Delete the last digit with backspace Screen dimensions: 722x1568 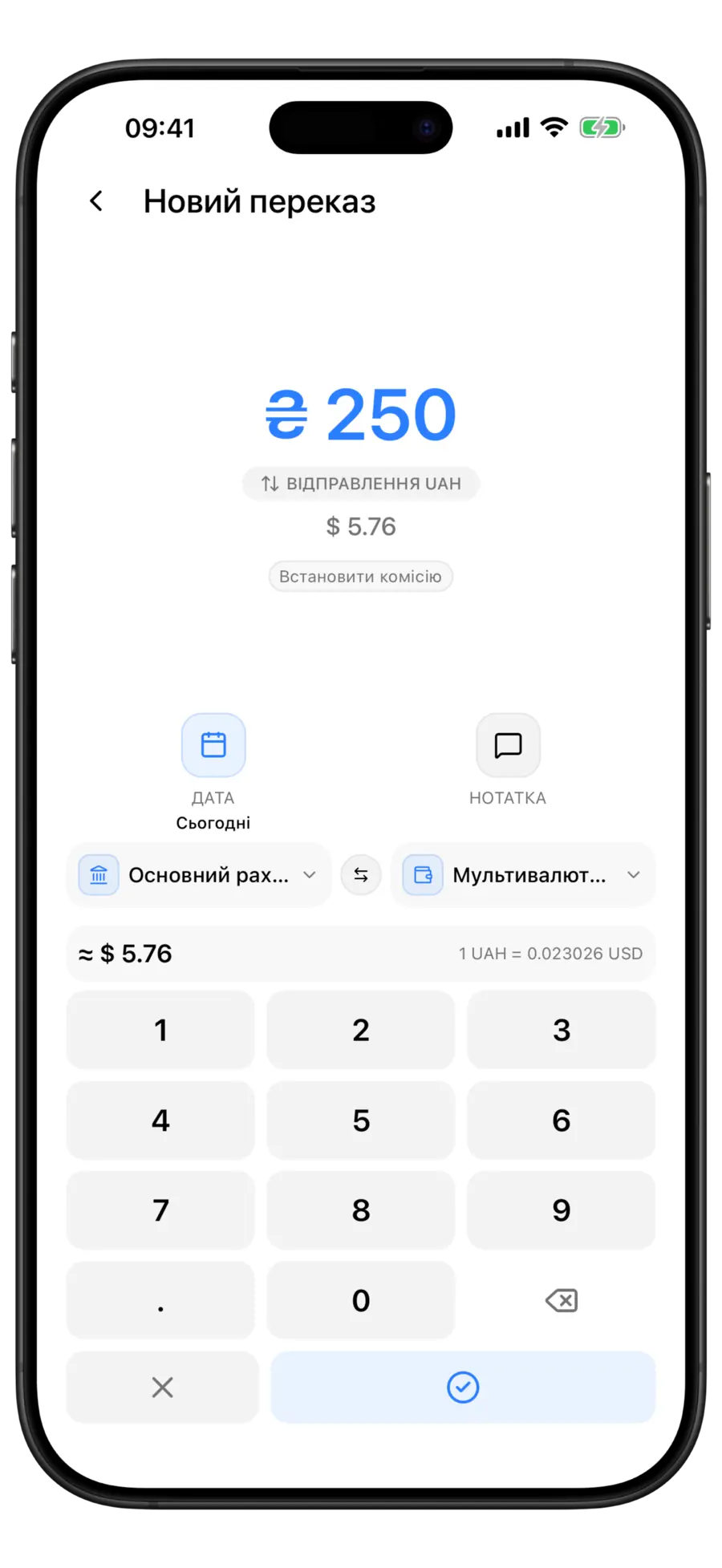click(562, 1300)
